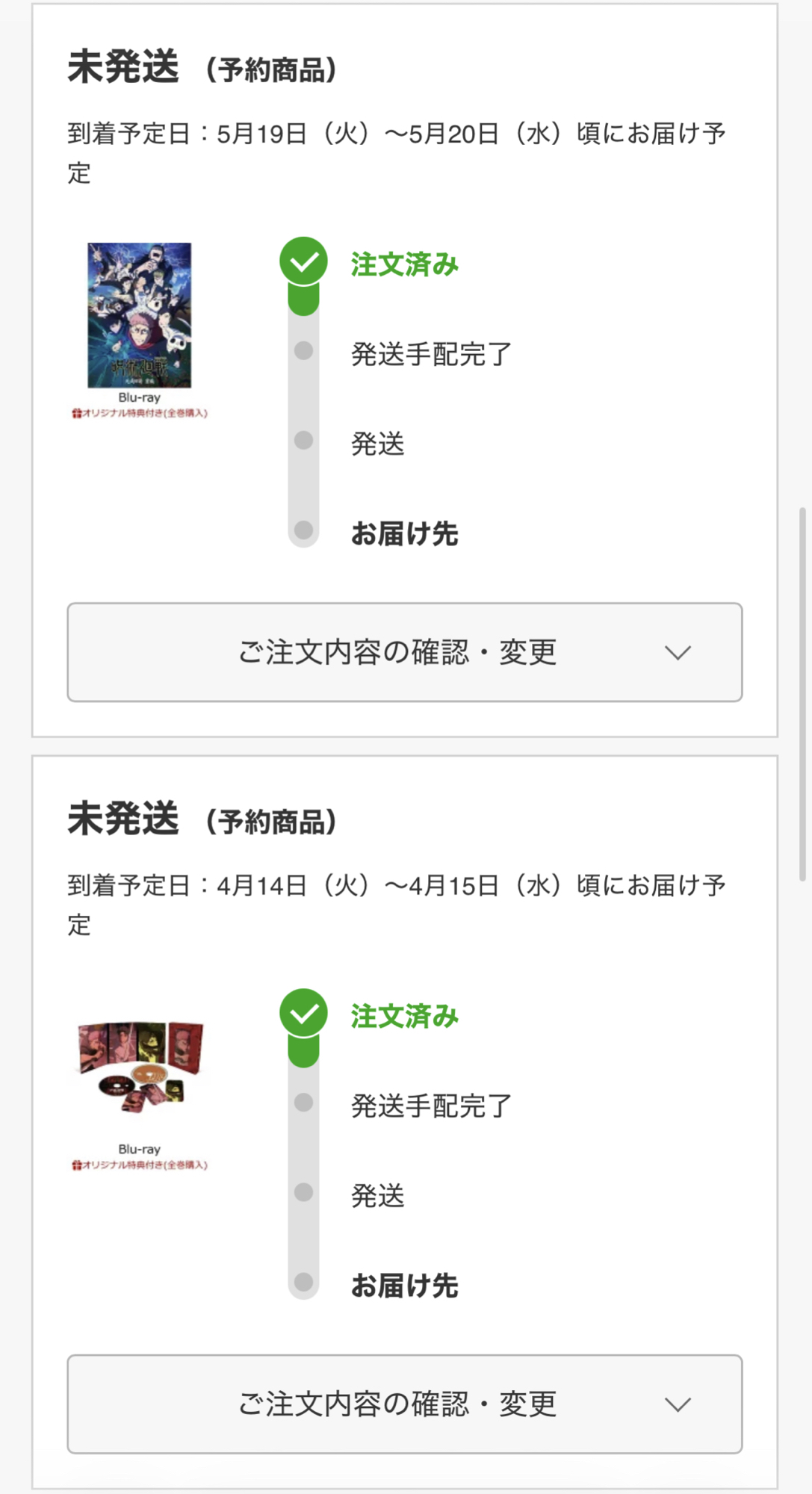The image size is (812, 1494).
Task: Expand ご注文内容の確認・変更 for the May 19 order
Action: (x=404, y=652)
